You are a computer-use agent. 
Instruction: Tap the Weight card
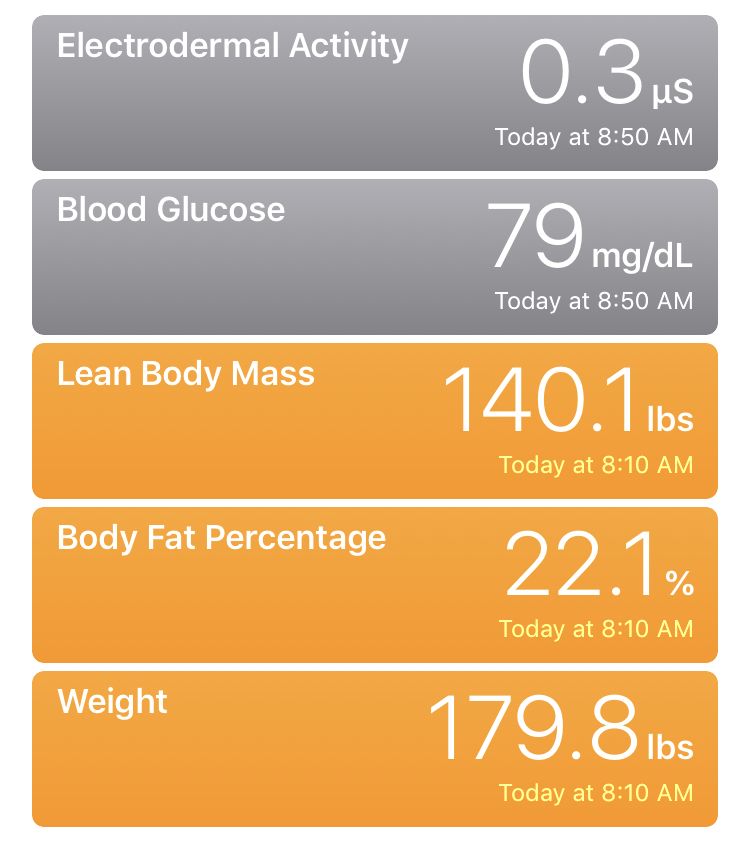pyautogui.click(x=374, y=749)
